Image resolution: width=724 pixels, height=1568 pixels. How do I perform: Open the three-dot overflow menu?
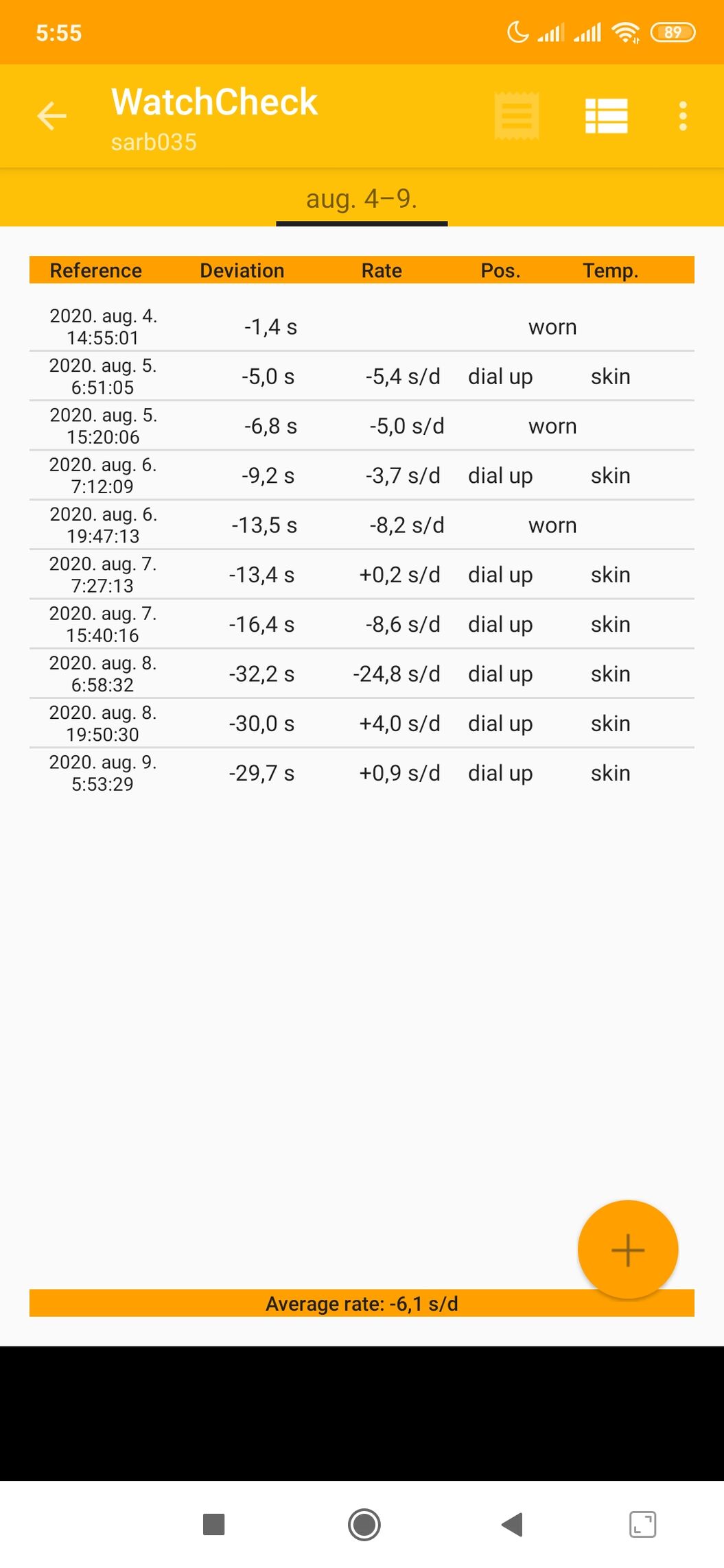click(x=683, y=115)
